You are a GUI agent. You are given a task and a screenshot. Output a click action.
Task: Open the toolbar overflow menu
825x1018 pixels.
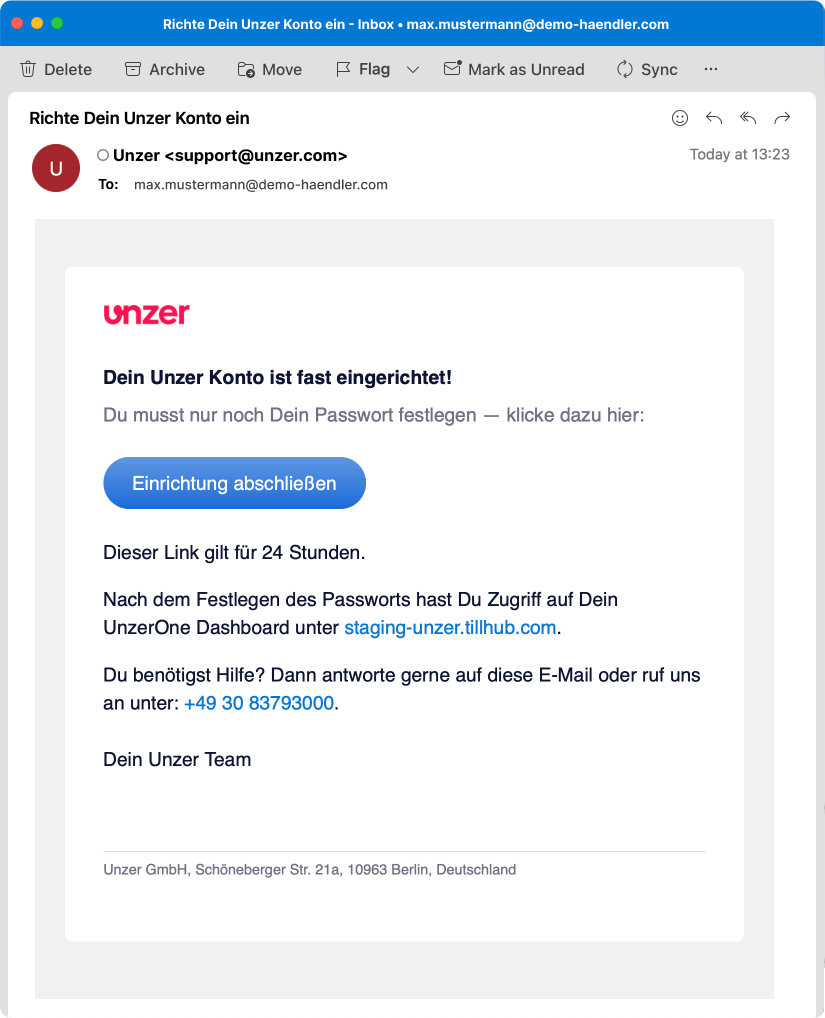(711, 69)
